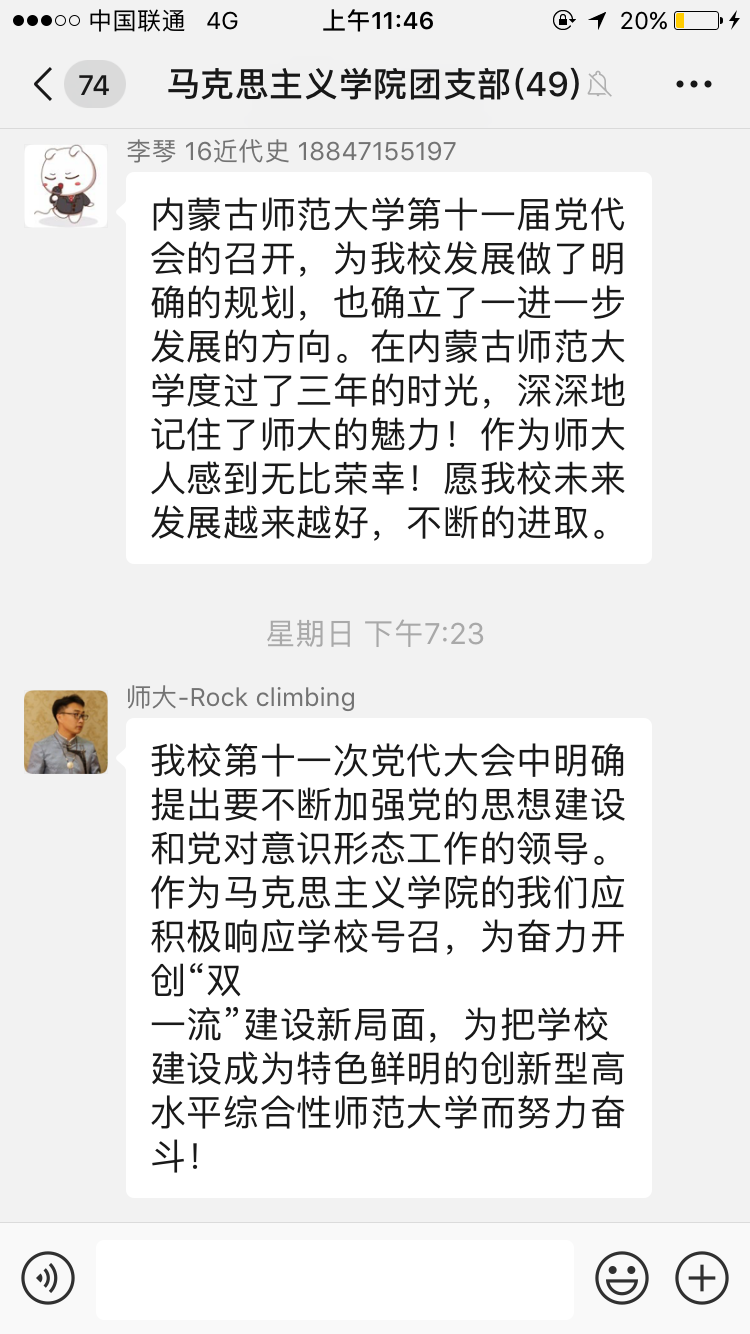Screen dimensions: 750x1334
Task: Tap the message text field
Action: pyautogui.click(x=335, y=1279)
